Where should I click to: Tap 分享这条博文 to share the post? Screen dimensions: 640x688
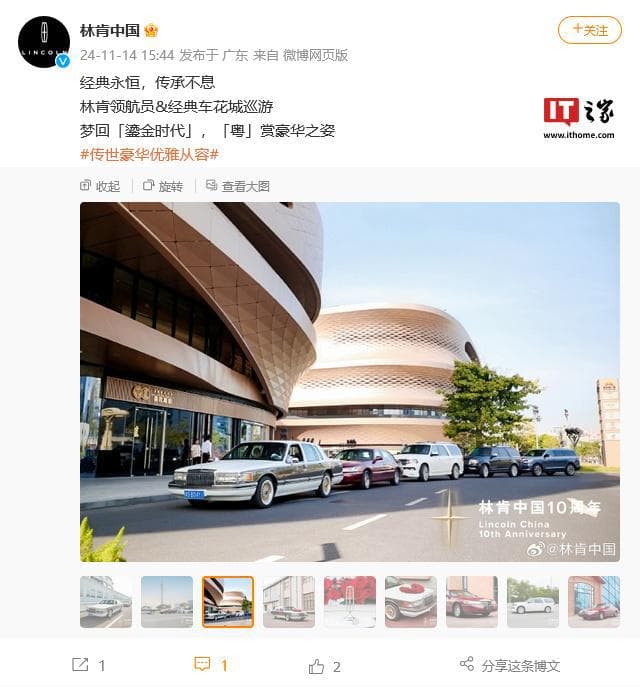pyautogui.click(x=509, y=665)
